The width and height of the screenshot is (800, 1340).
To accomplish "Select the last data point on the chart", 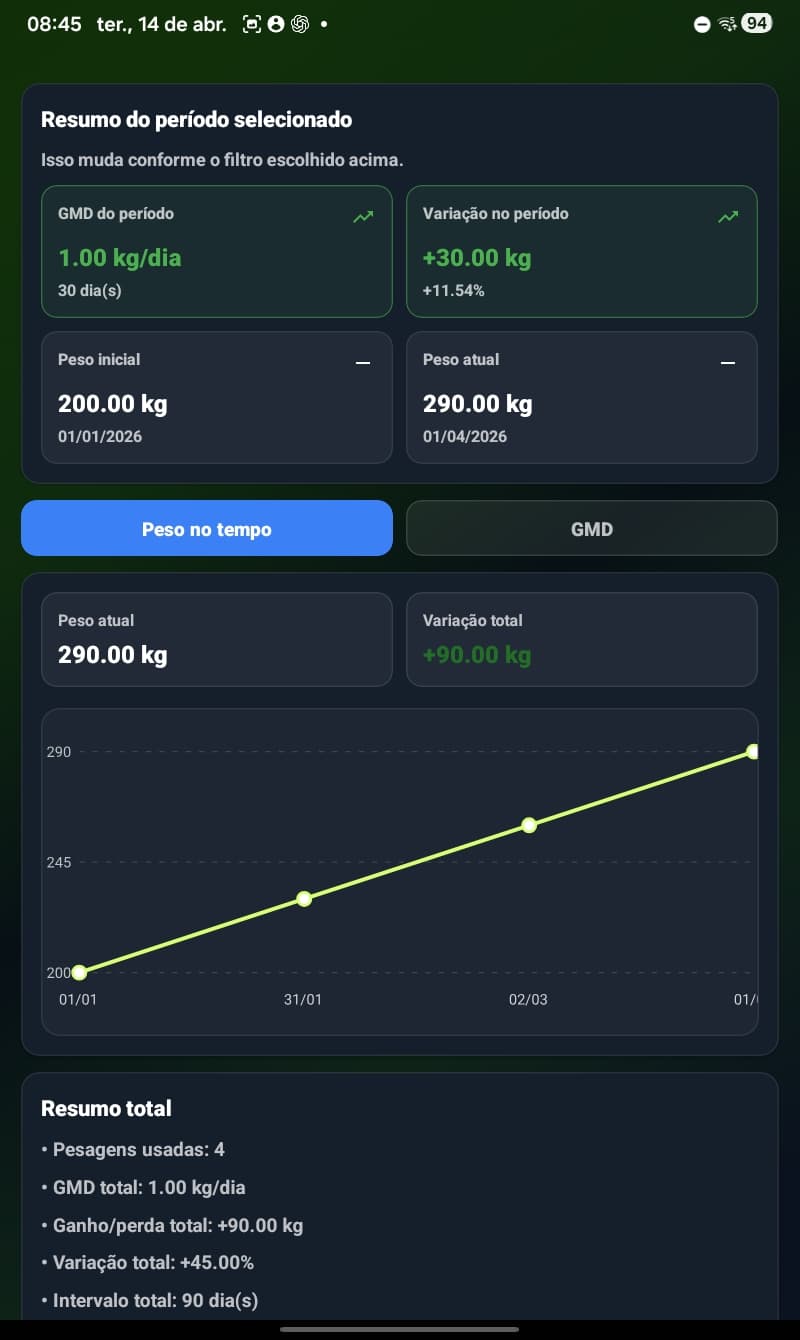I will tap(753, 751).
